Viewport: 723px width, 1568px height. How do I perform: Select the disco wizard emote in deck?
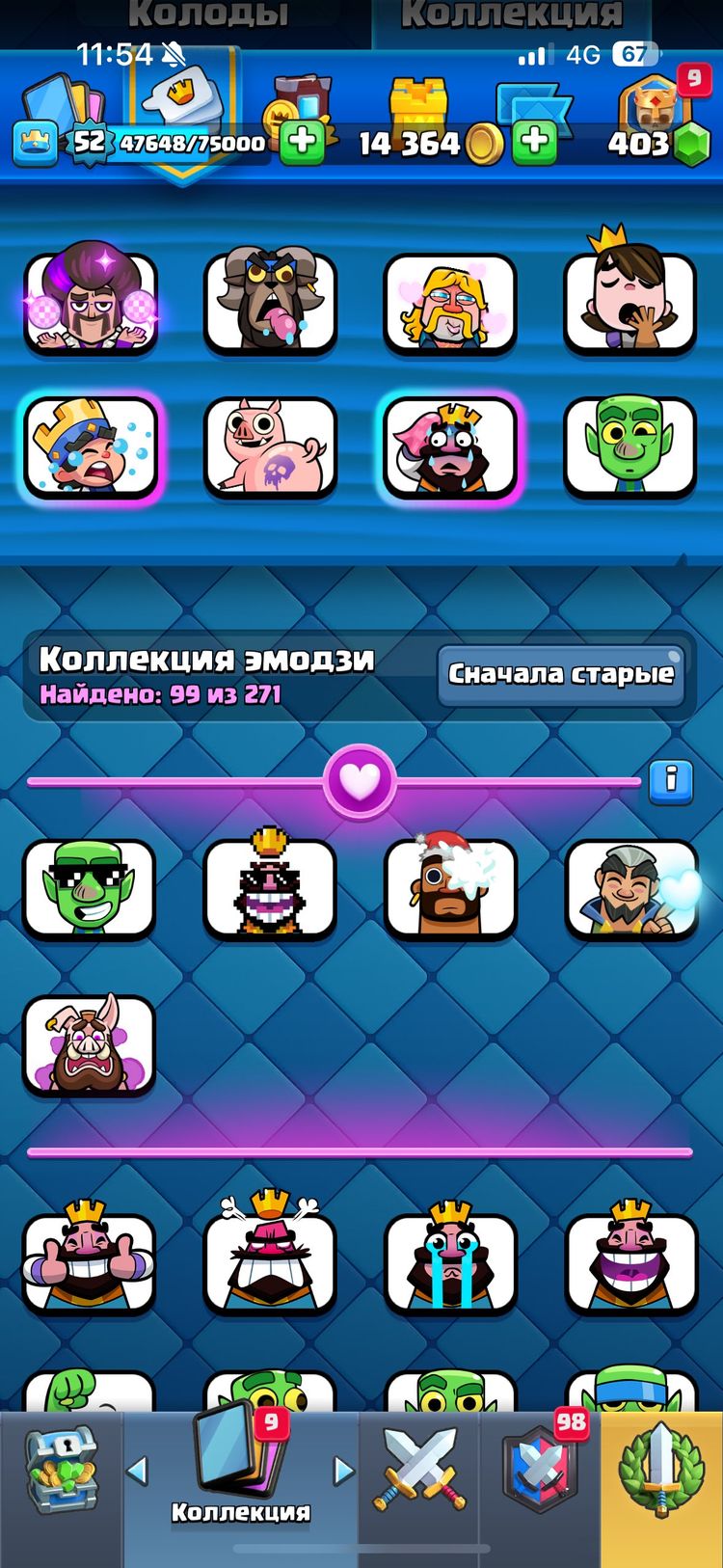(90, 301)
